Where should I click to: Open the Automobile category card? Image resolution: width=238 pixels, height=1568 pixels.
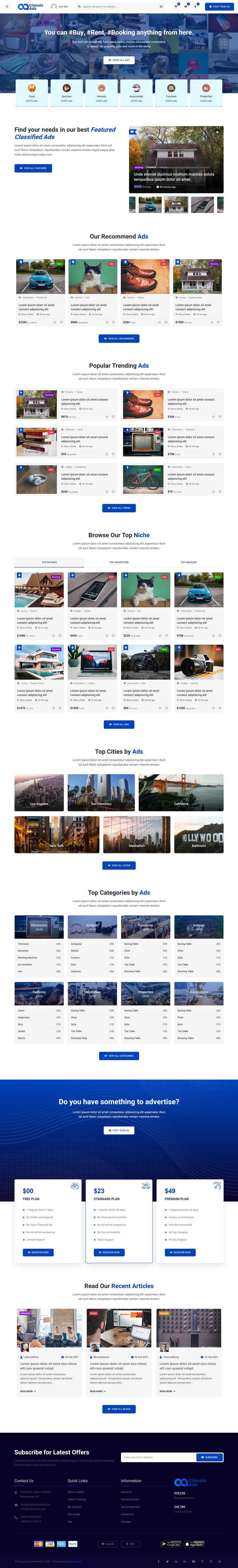(x=136, y=92)
